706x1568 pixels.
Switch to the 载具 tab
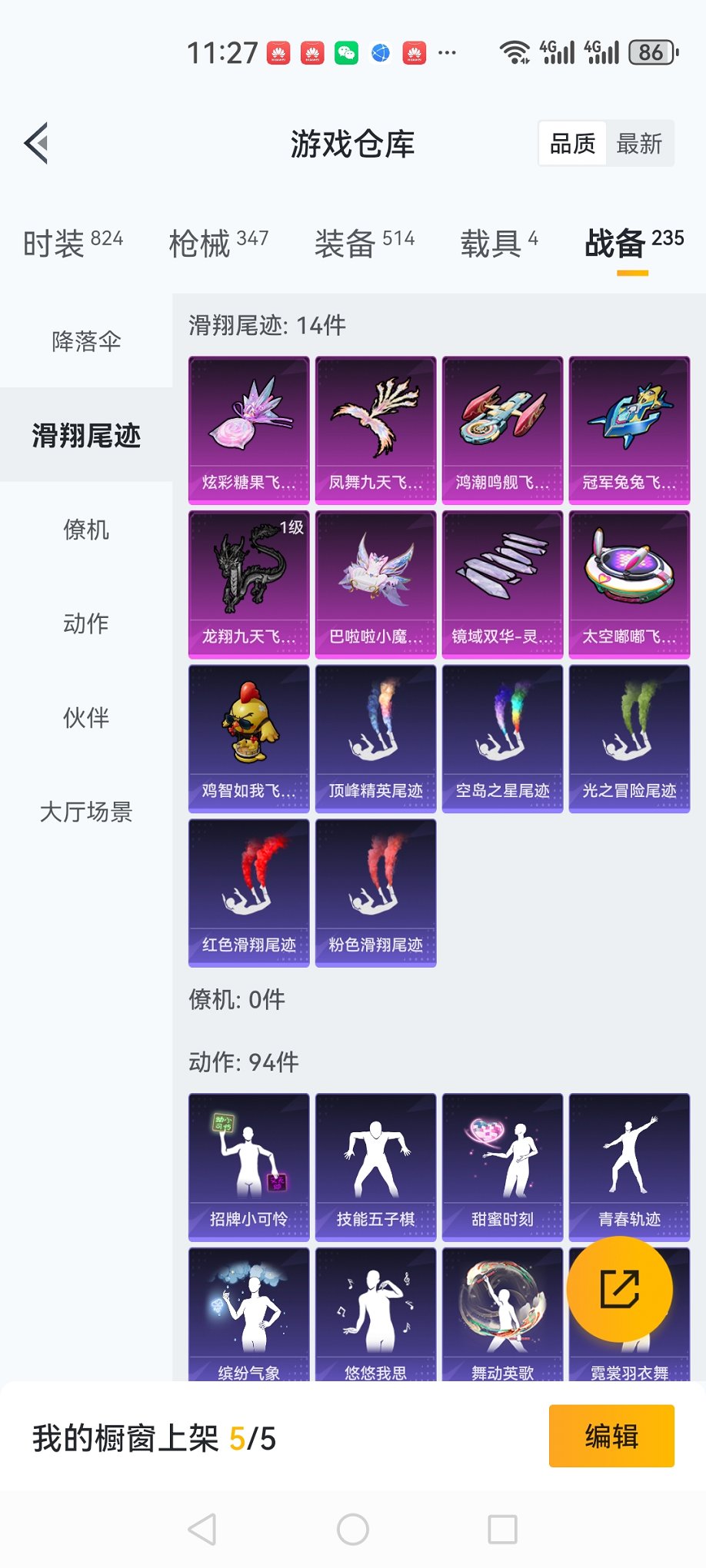pyautogui.click(x=498, y=243)
